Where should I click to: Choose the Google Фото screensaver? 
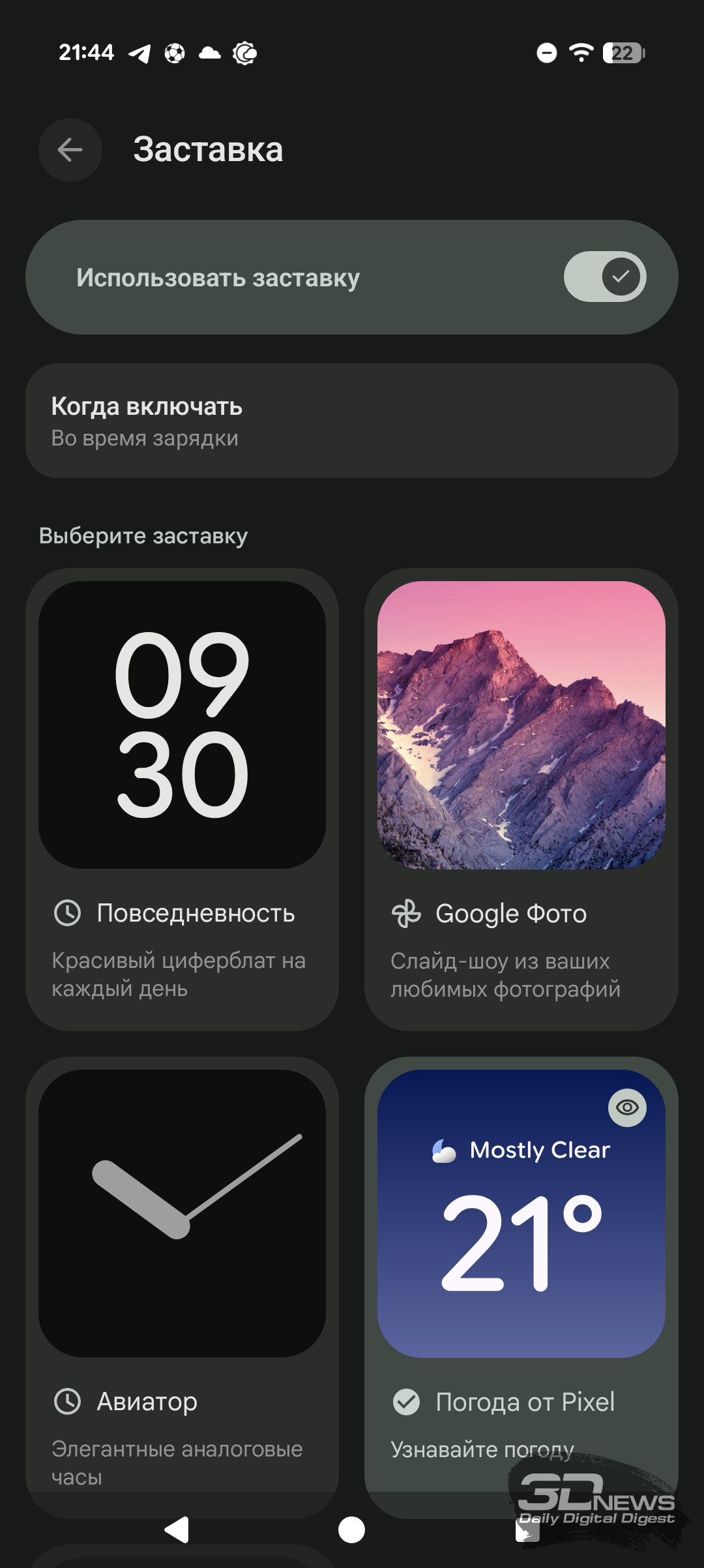click(521, 799)
